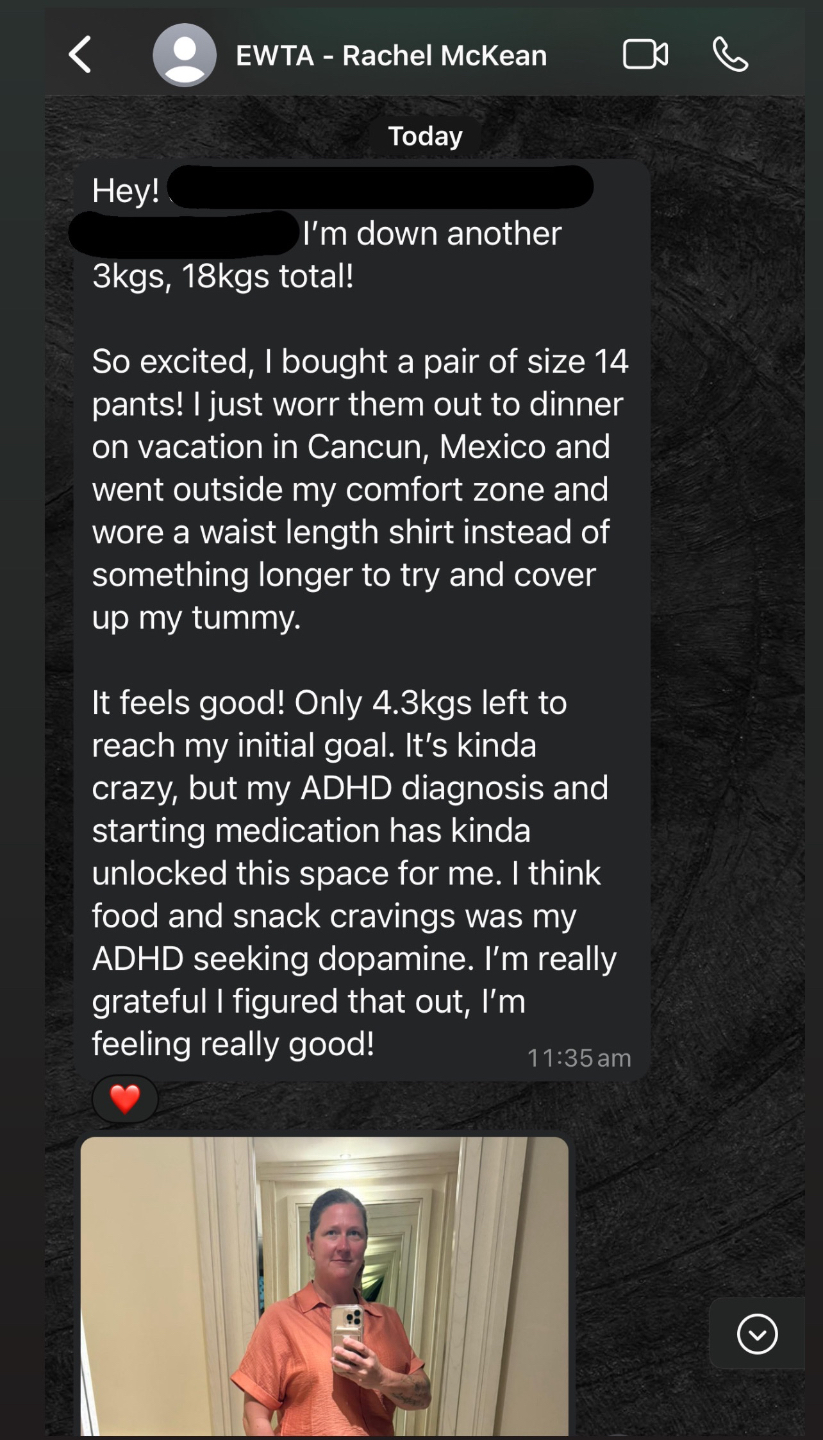Jump to the latest message with down arrow
The width and height of the screenshot is (823, 1440).
point(757,1333)
